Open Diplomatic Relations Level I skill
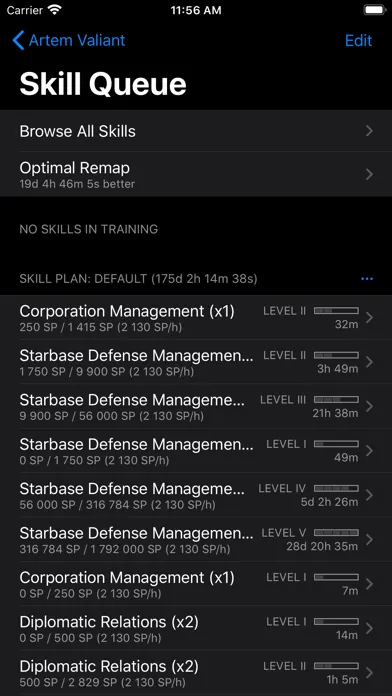The width and height of the screenshot is (392, 696). [196, 628]
